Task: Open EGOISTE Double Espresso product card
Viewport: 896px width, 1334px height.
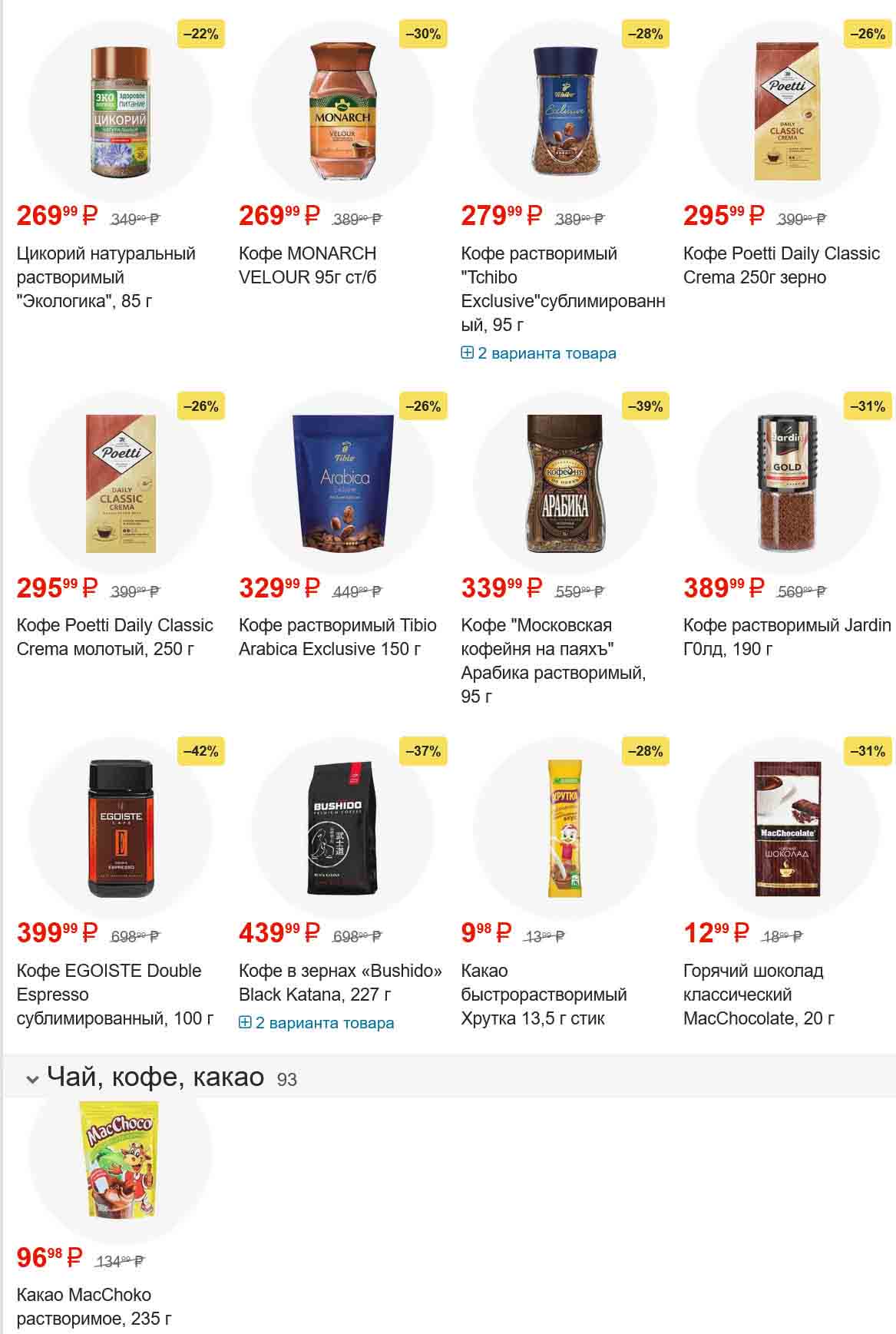Action: point(114,994)
